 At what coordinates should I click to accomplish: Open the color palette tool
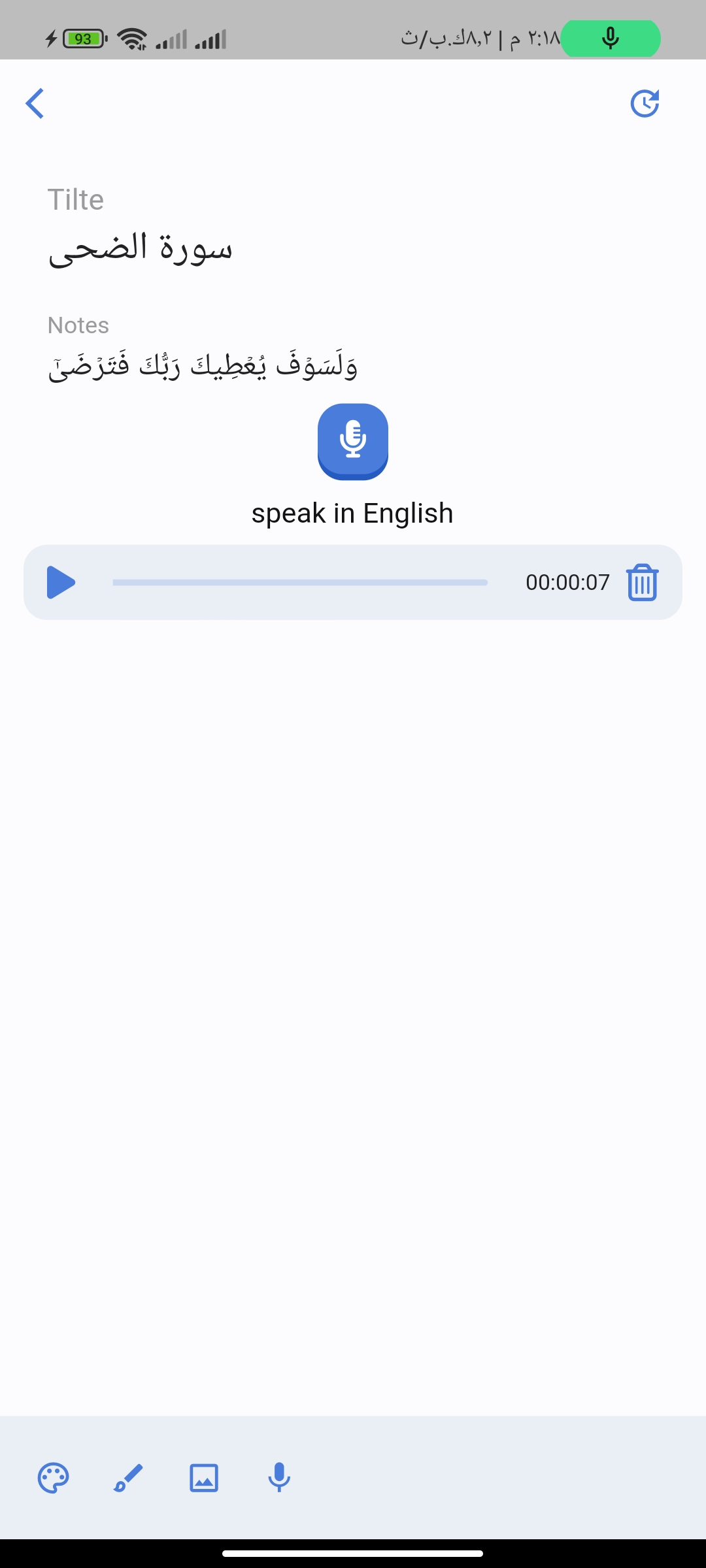pos(54,1478)
